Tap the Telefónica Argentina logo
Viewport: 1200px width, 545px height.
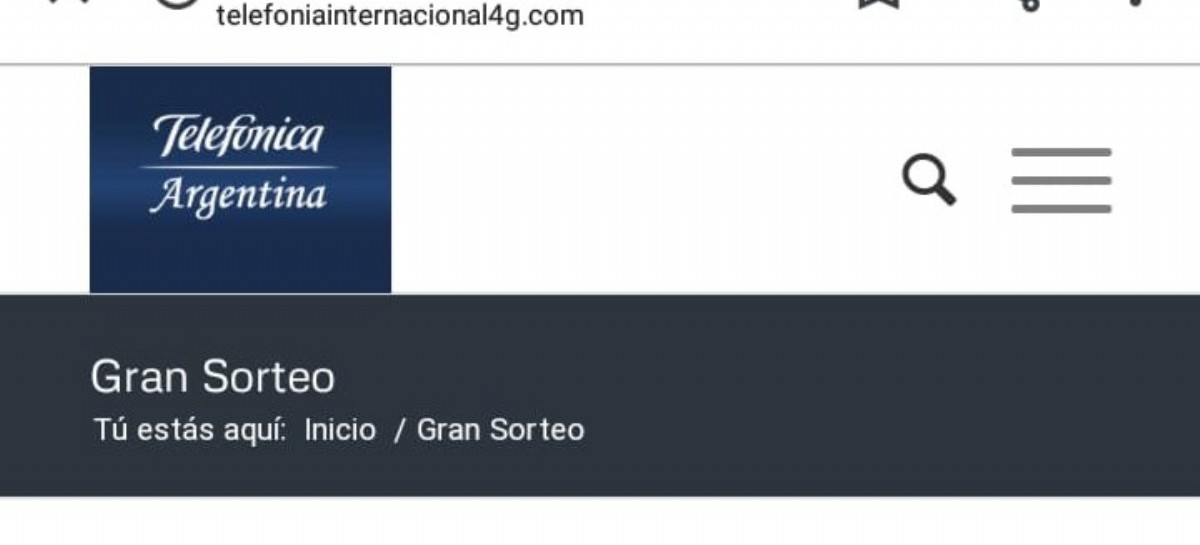click(x=240, y=180)
